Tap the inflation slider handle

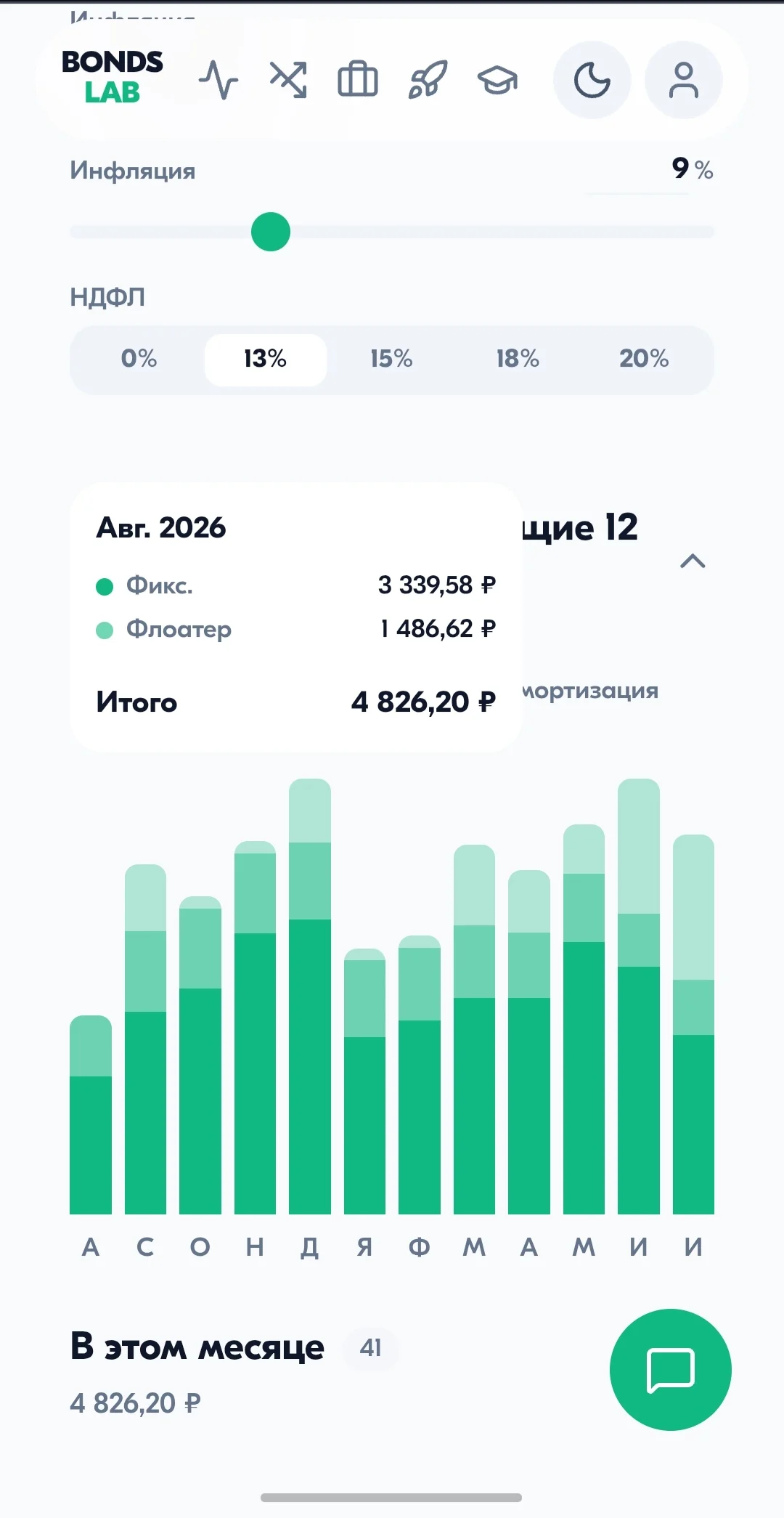271,232
